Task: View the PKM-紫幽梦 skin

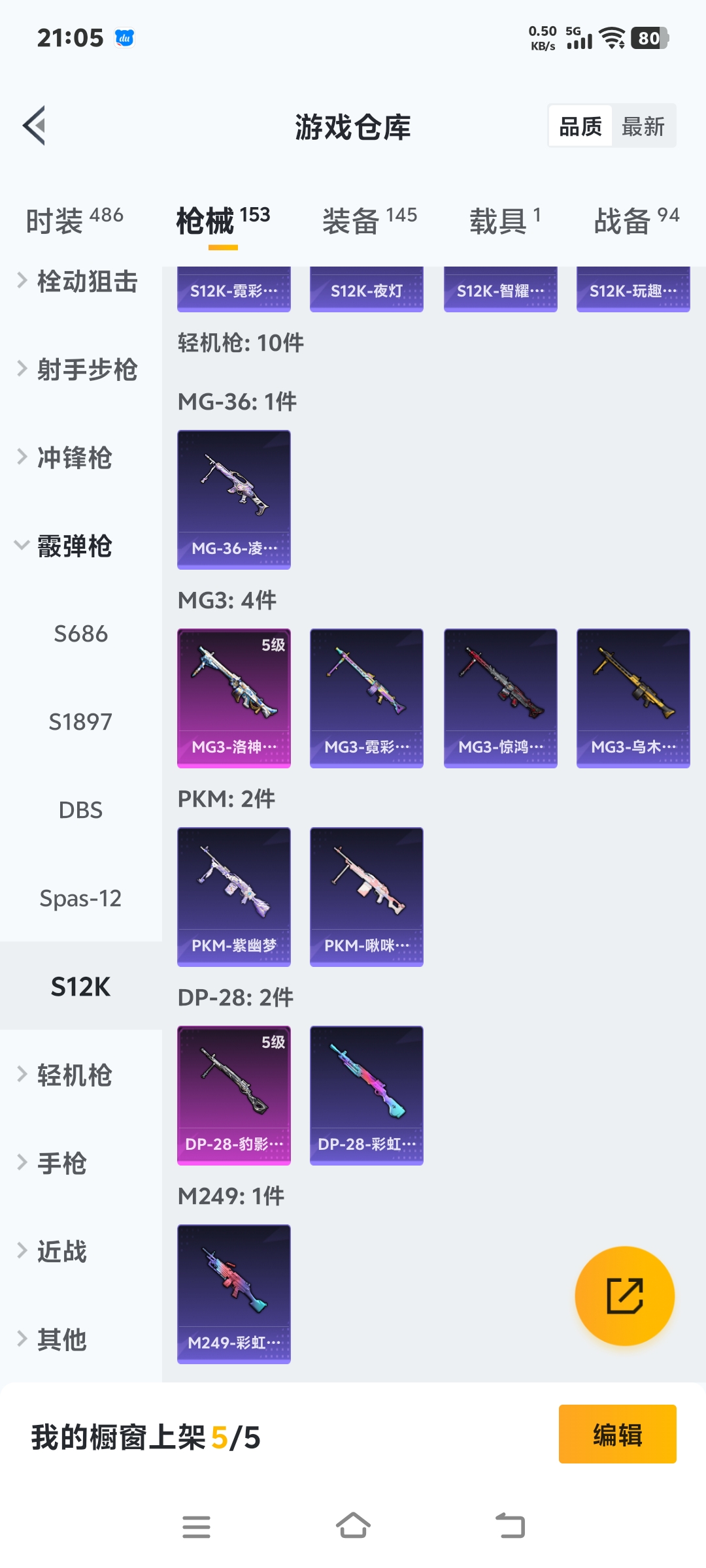Action: pos(234,896)
